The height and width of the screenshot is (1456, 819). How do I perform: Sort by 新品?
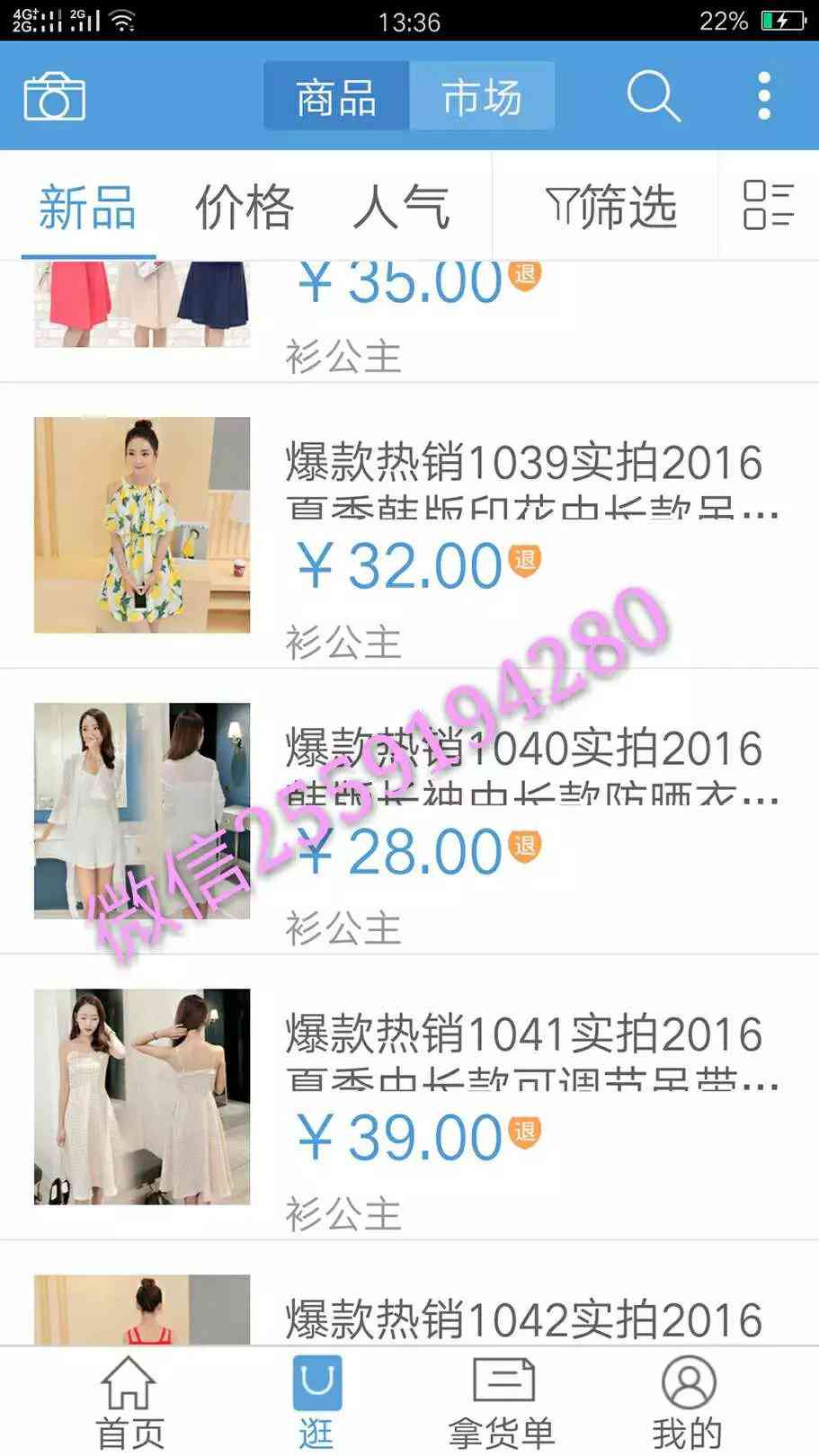click(x=87, y=208)
